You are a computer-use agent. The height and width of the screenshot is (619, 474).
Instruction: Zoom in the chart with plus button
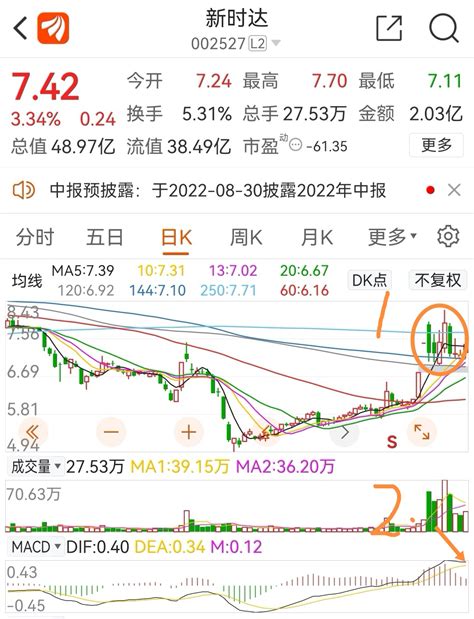click(x=189, y=431)
